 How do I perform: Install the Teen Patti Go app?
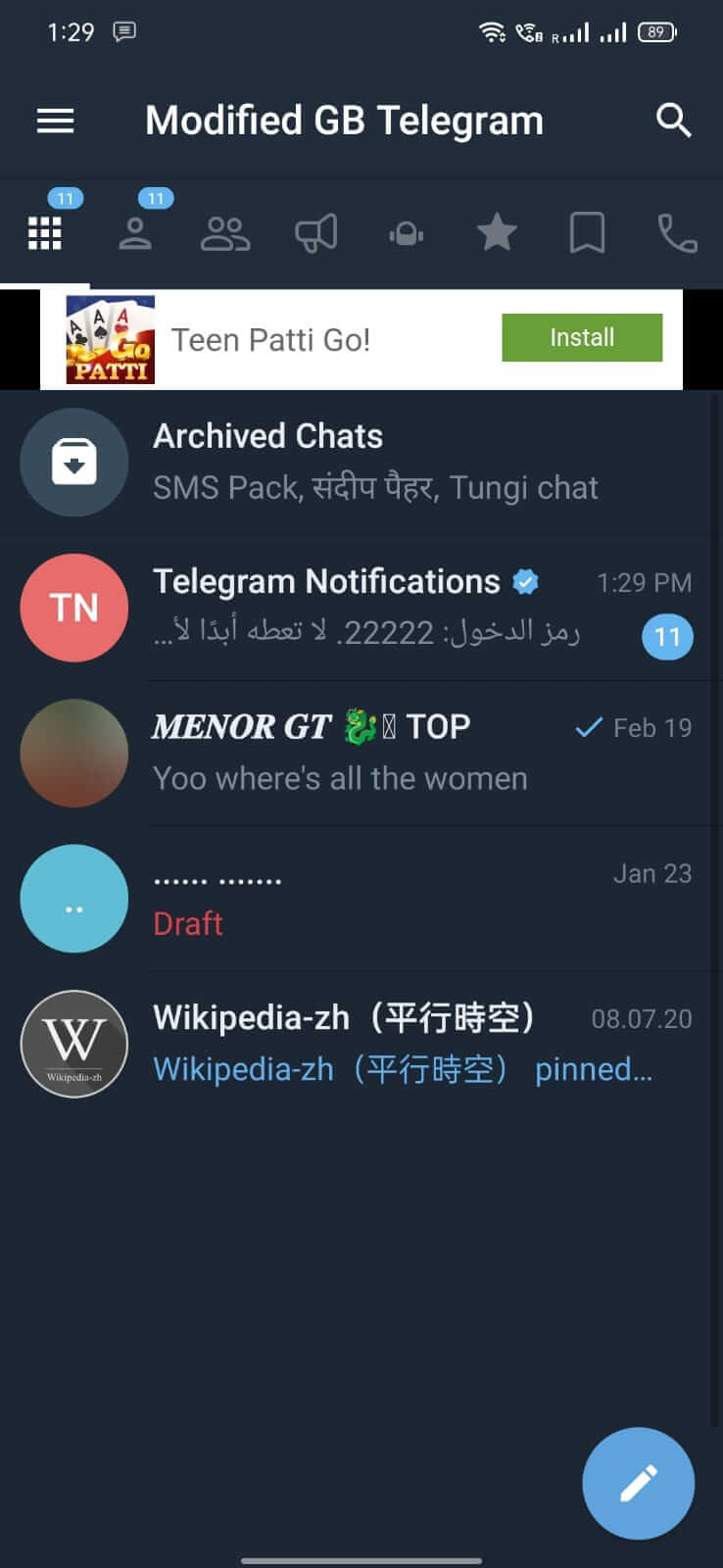pos(582,337)
